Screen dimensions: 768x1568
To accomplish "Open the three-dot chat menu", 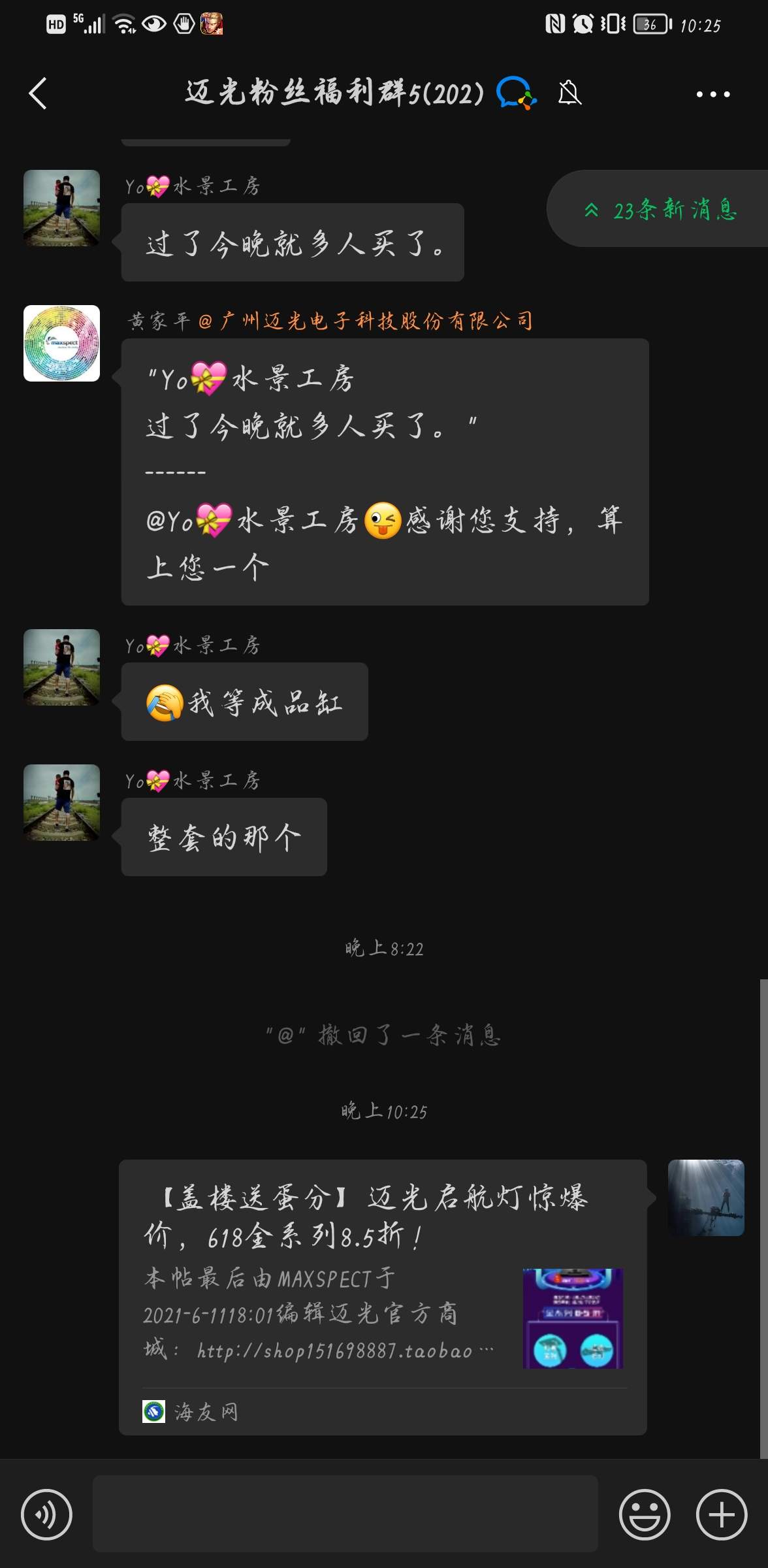I will coord(712,94).
